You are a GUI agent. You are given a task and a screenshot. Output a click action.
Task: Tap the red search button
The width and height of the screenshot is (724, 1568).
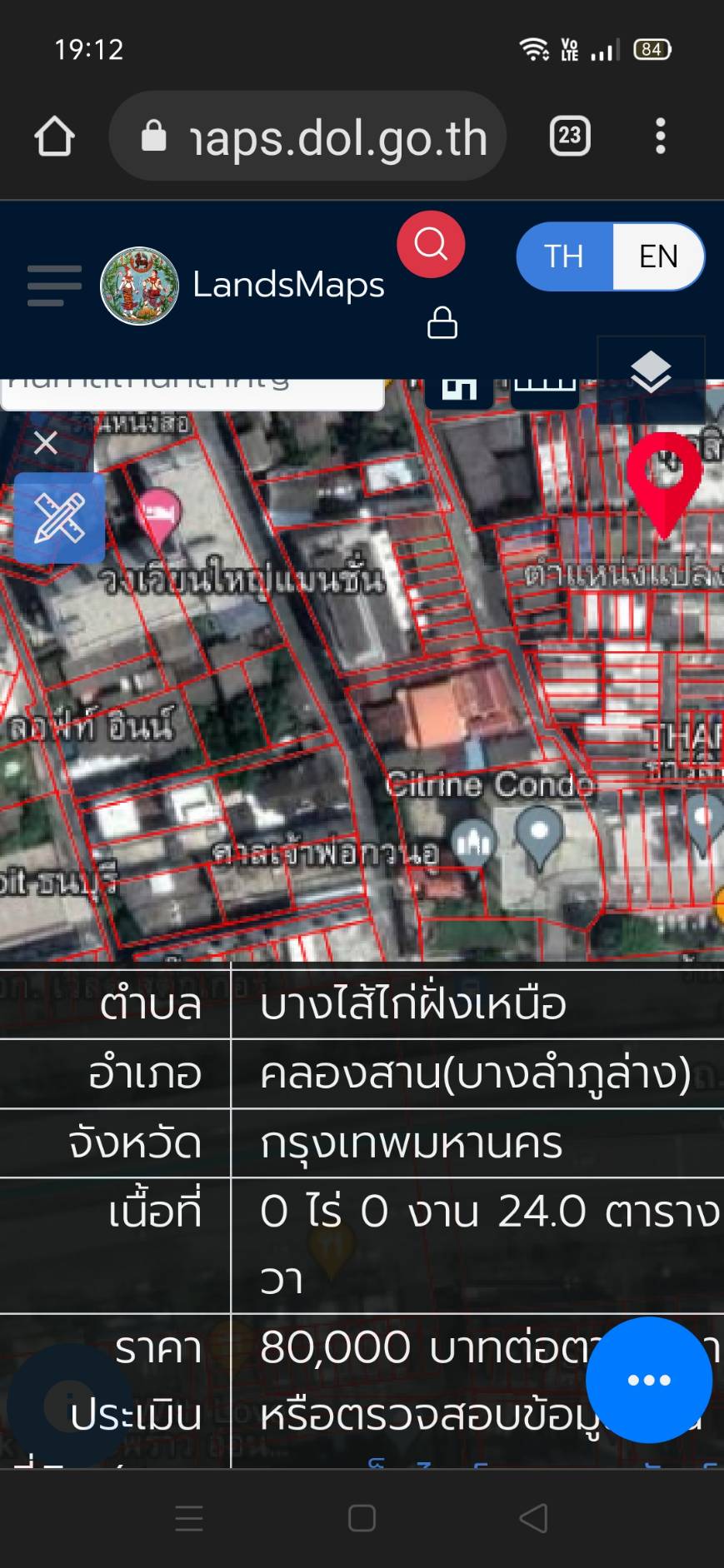coord(431,245)
